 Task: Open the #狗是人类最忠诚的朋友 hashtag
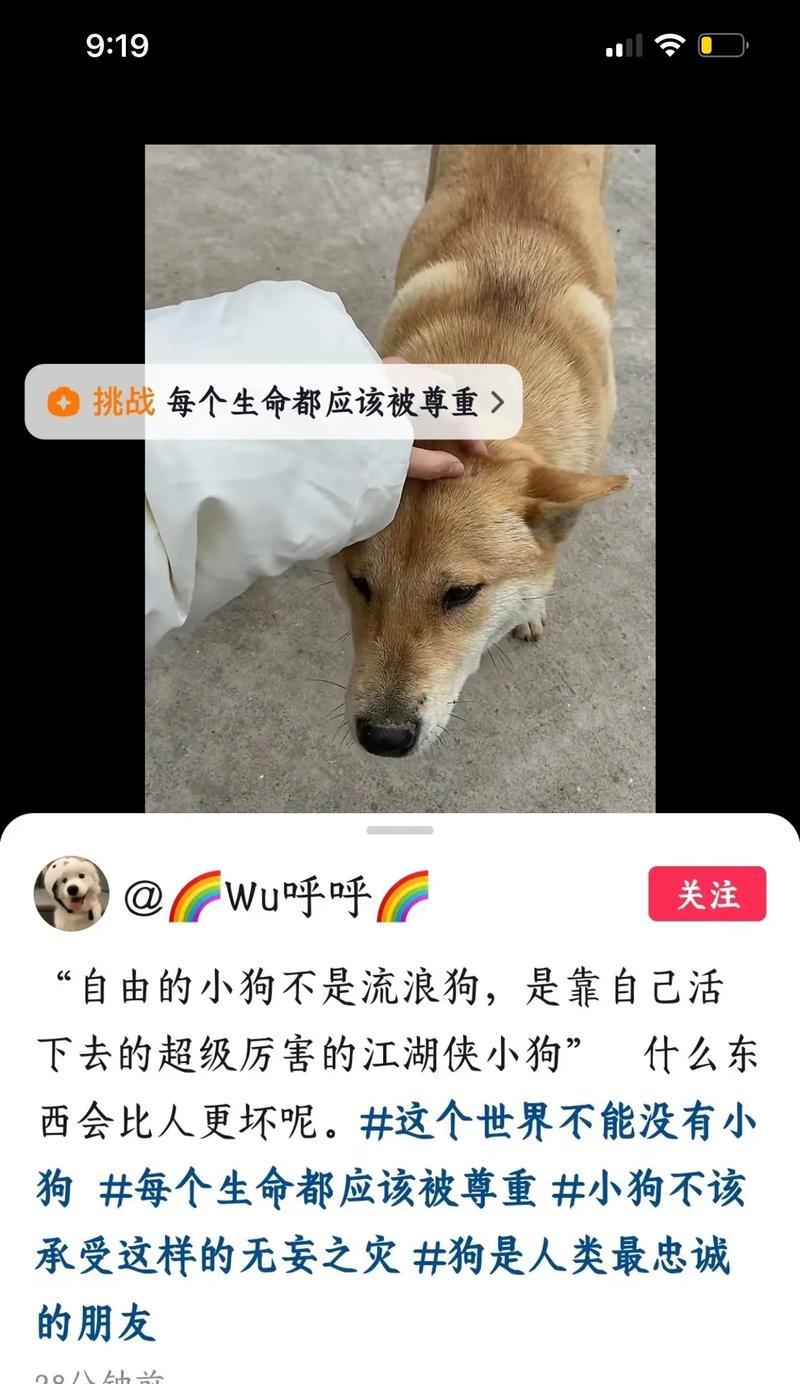384,1289
